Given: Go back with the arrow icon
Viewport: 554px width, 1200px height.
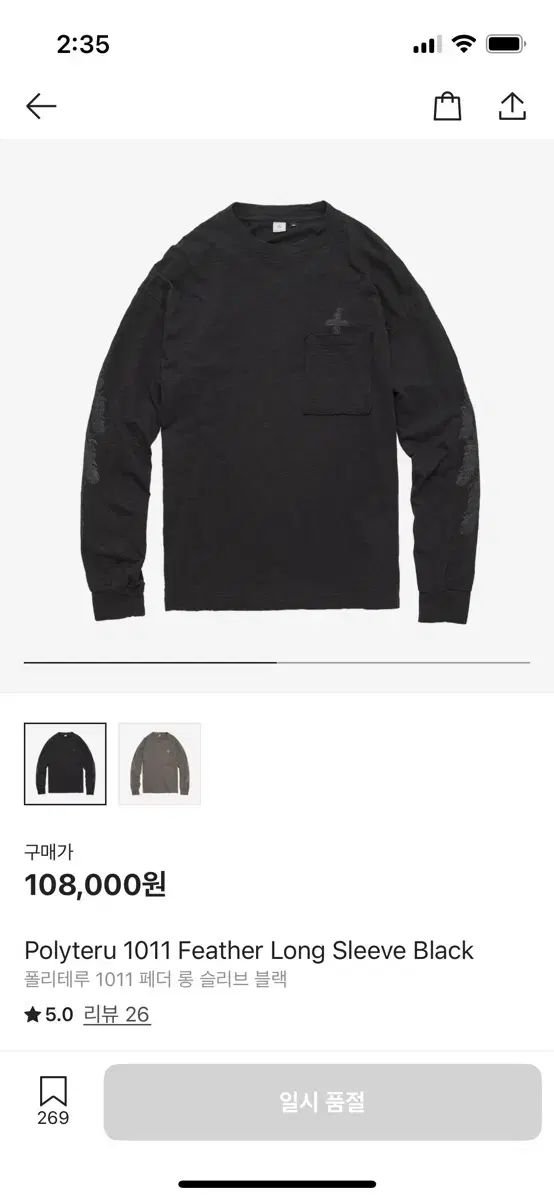Looking at the screenshot, I should (41, 106).
